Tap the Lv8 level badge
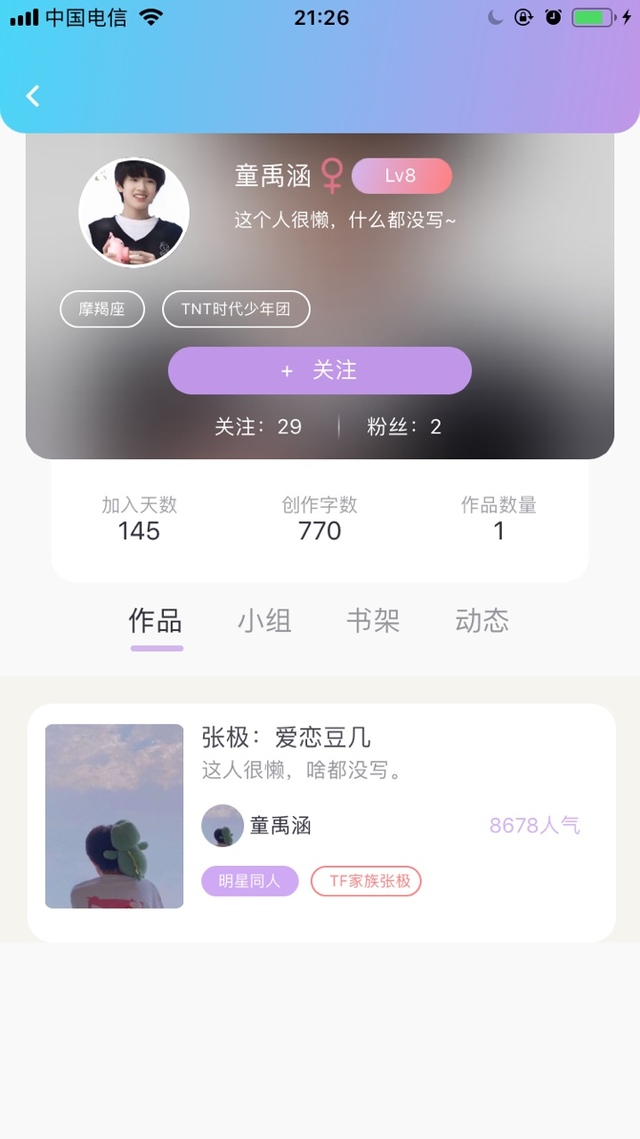640x1139 pixels. click(402, 176)
